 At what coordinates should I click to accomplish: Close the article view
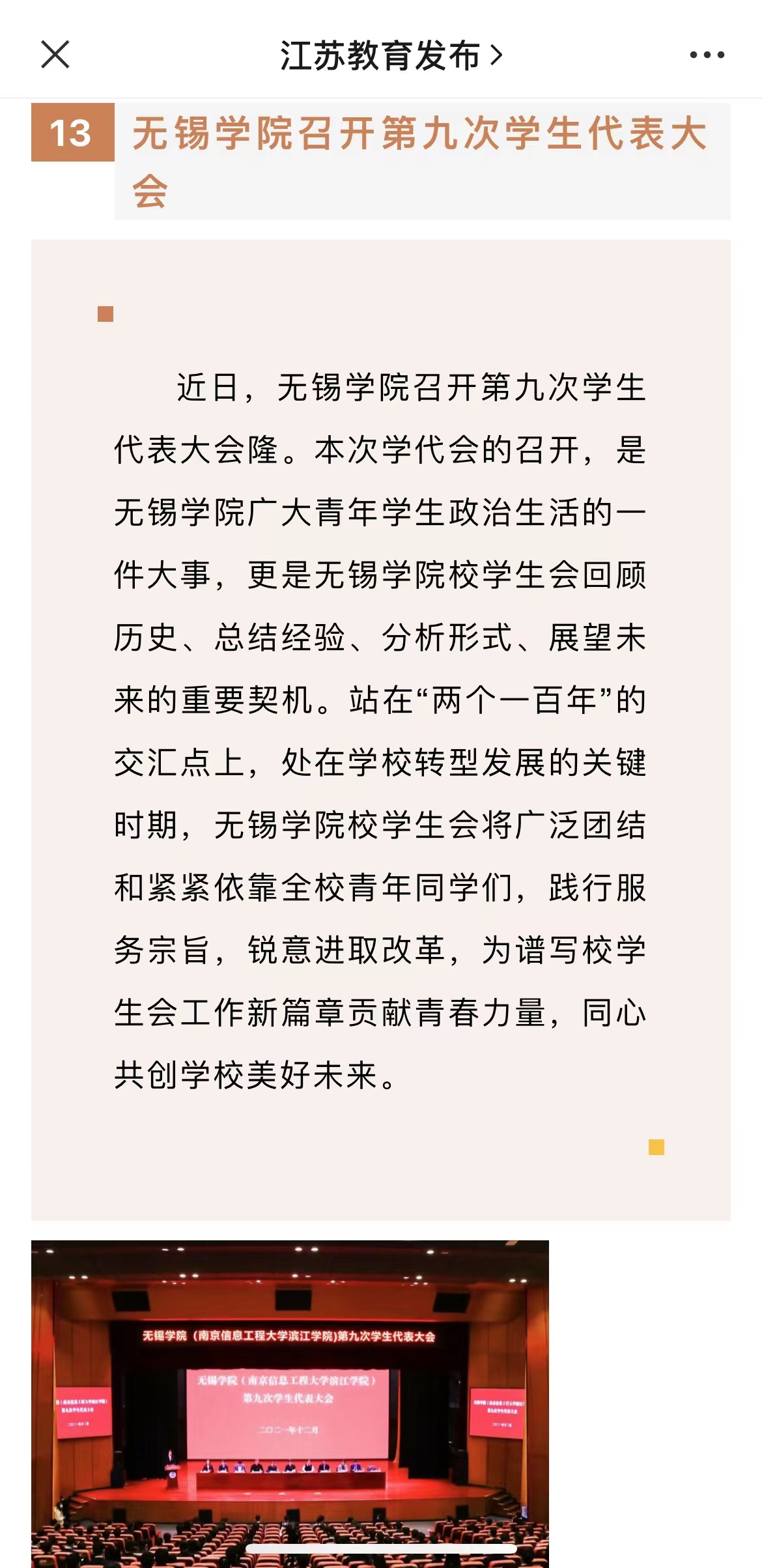pos(55,55)
